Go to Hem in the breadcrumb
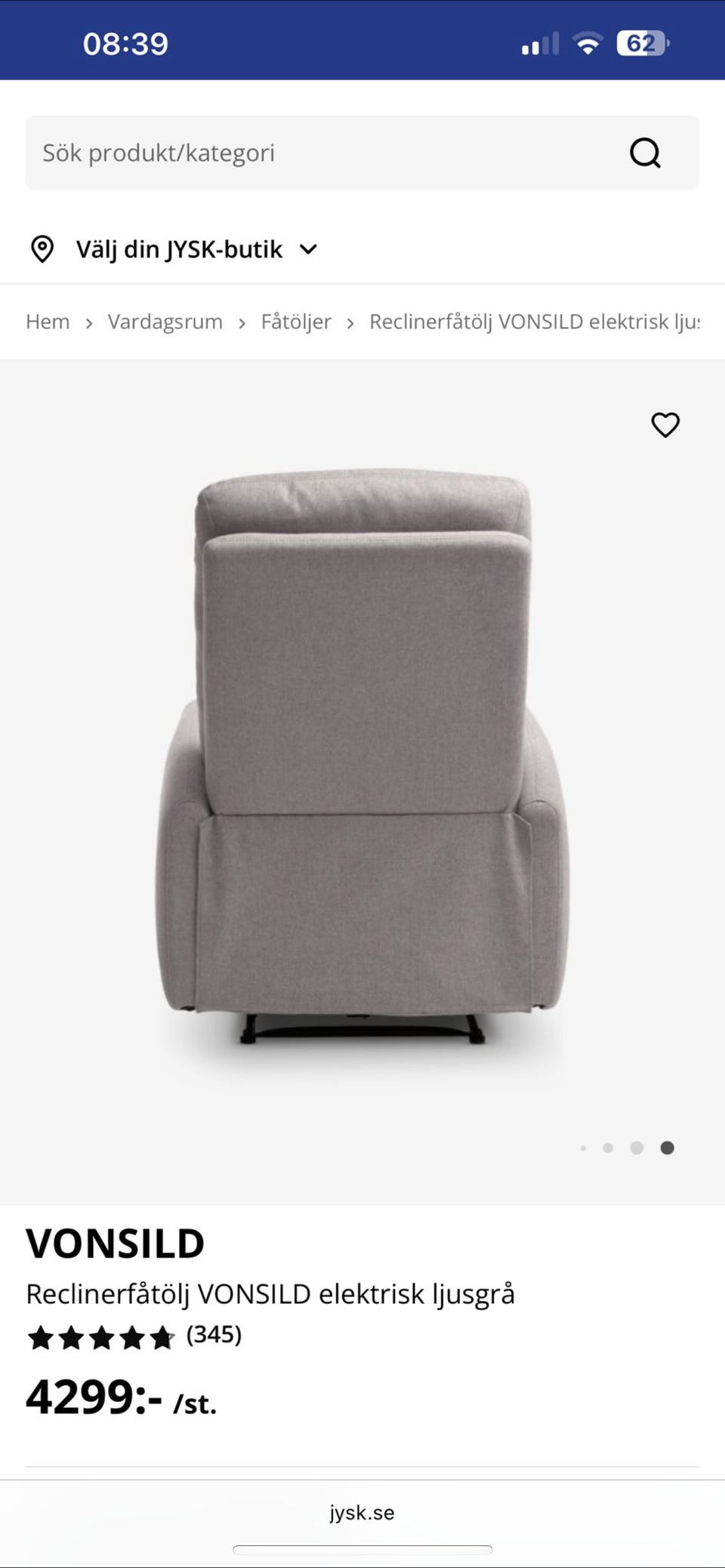725x1568 pixels. (48, 322)
